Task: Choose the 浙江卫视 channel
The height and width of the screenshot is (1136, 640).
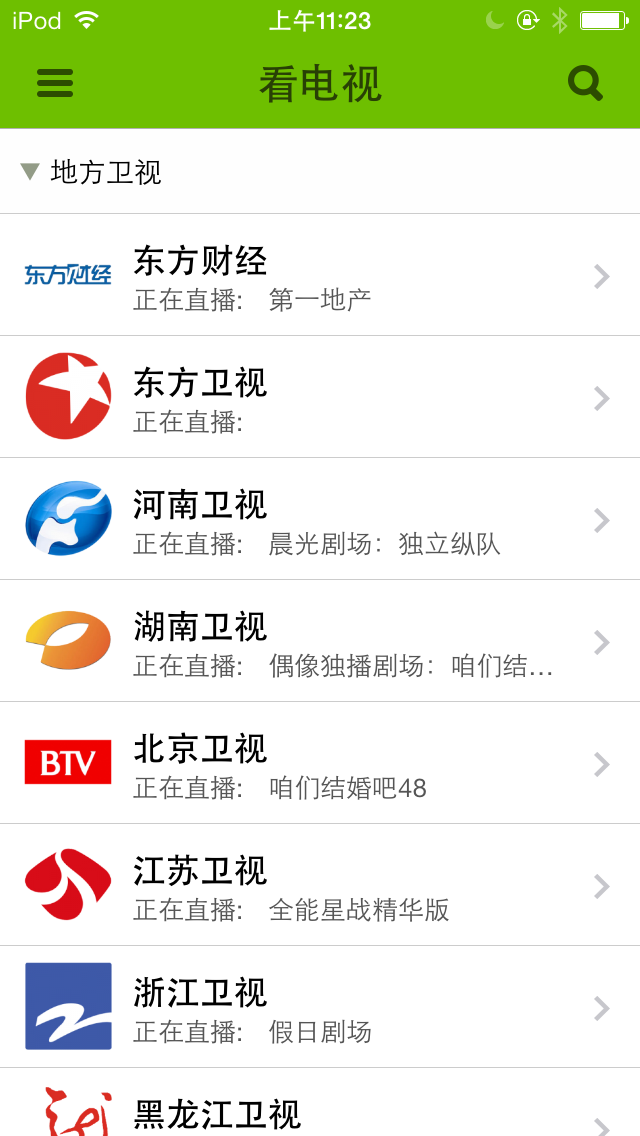Action: pyautogui.click(x=320, y=1007)
